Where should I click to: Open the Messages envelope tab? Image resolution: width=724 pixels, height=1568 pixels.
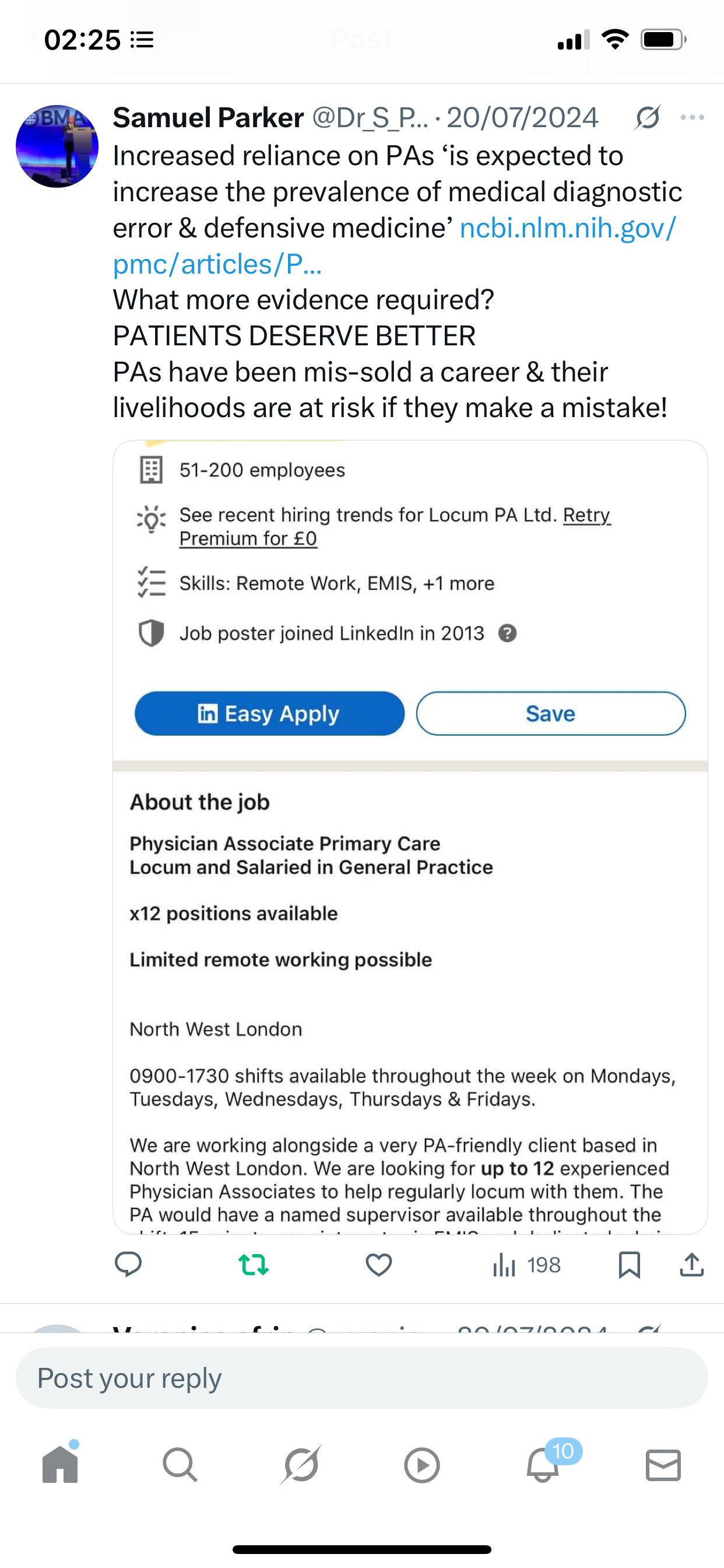pos(663,1465)
